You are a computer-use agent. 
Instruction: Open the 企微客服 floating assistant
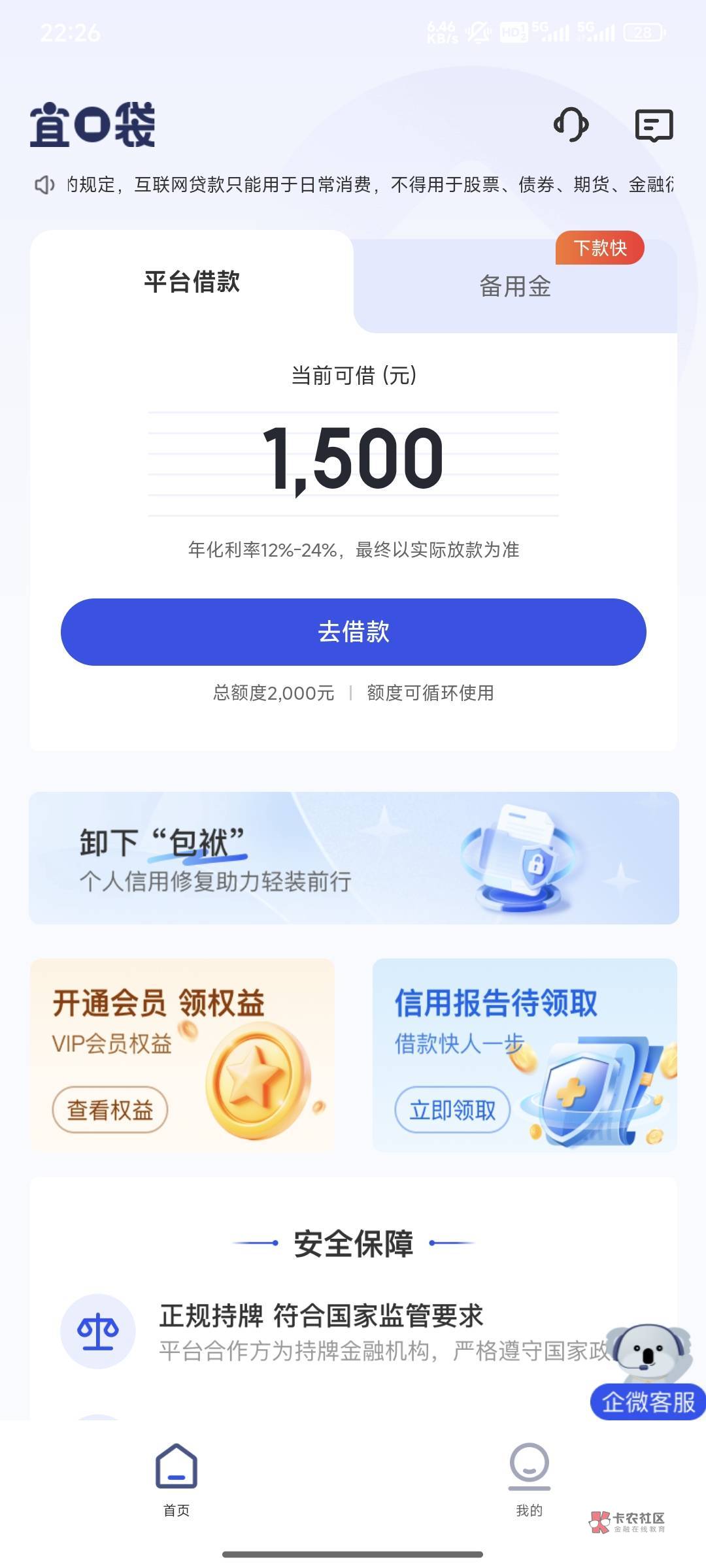pos(647,1372)
